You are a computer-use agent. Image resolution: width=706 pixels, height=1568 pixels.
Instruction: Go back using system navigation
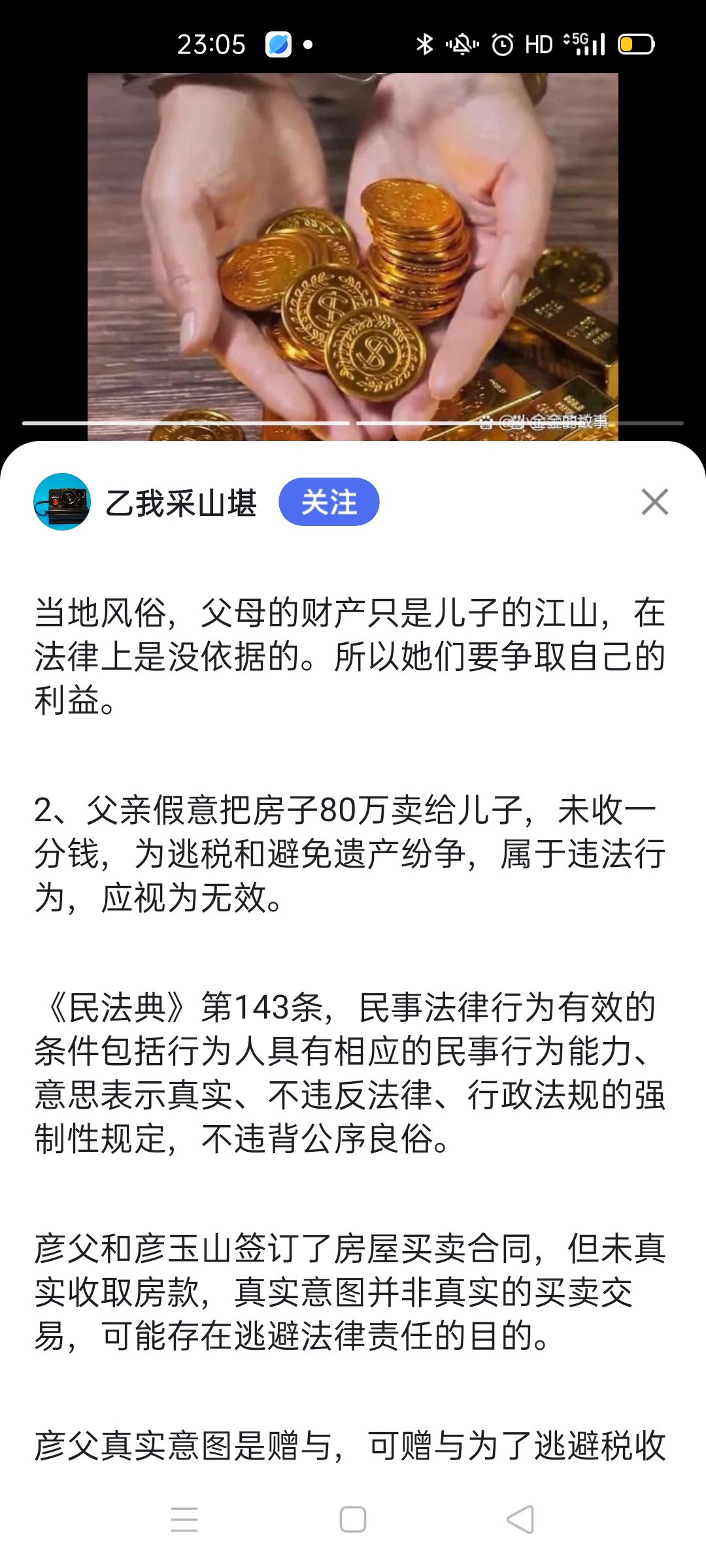click(x=520, y=1520)
